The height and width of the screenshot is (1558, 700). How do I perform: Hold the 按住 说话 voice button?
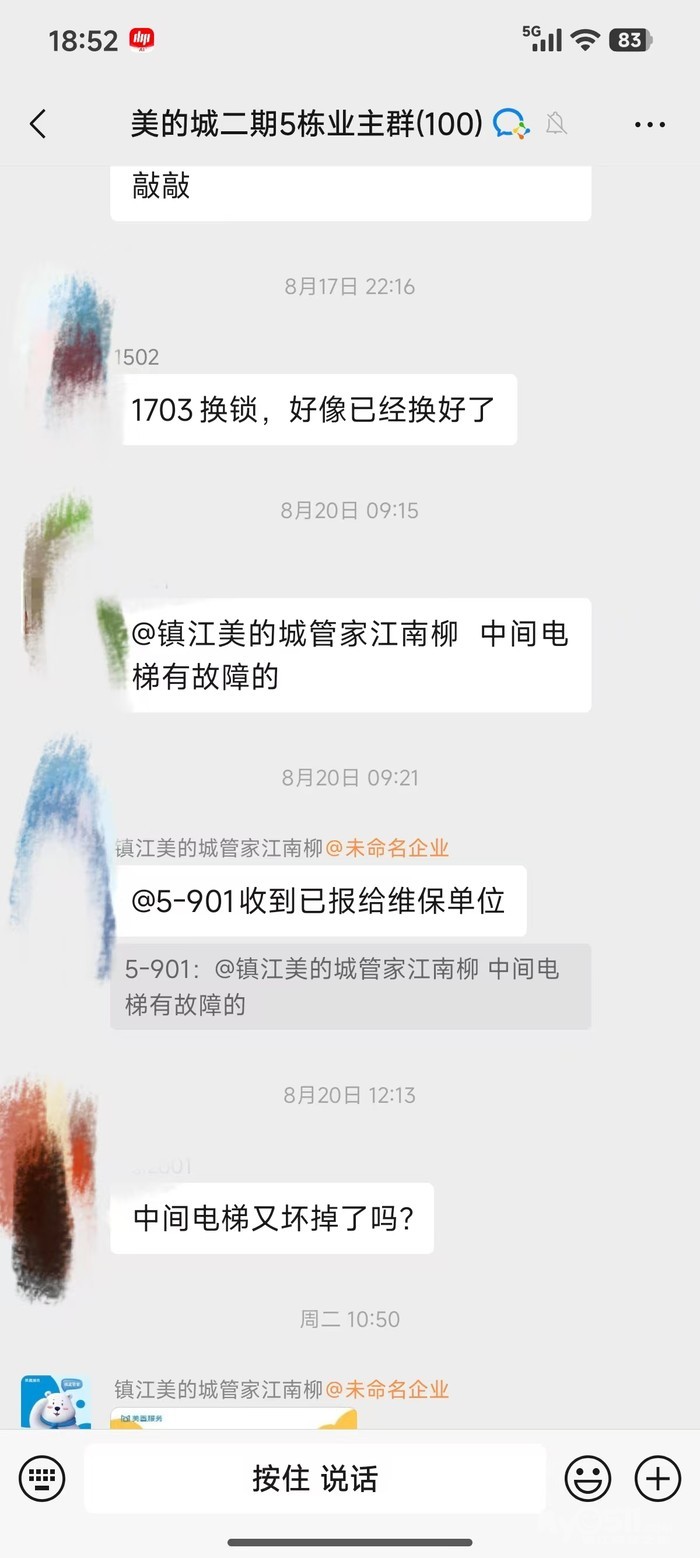pyautogui.click(x=315, y=1478)
